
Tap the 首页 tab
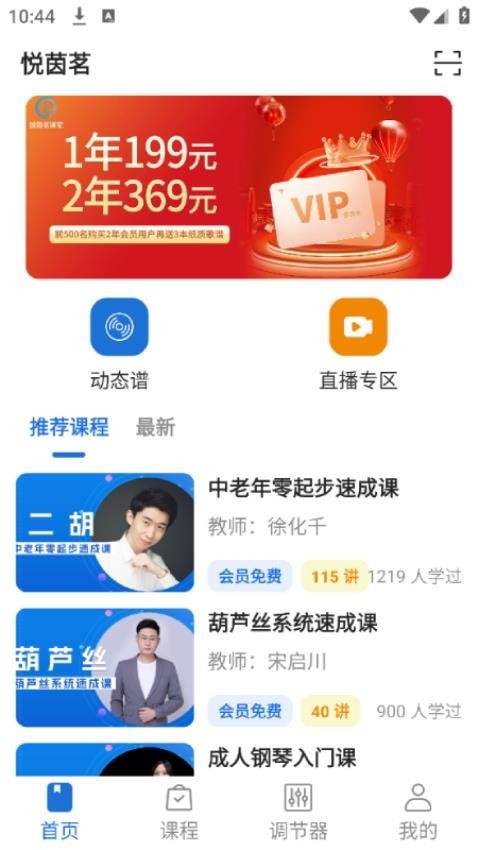click(x=60, y=812)
